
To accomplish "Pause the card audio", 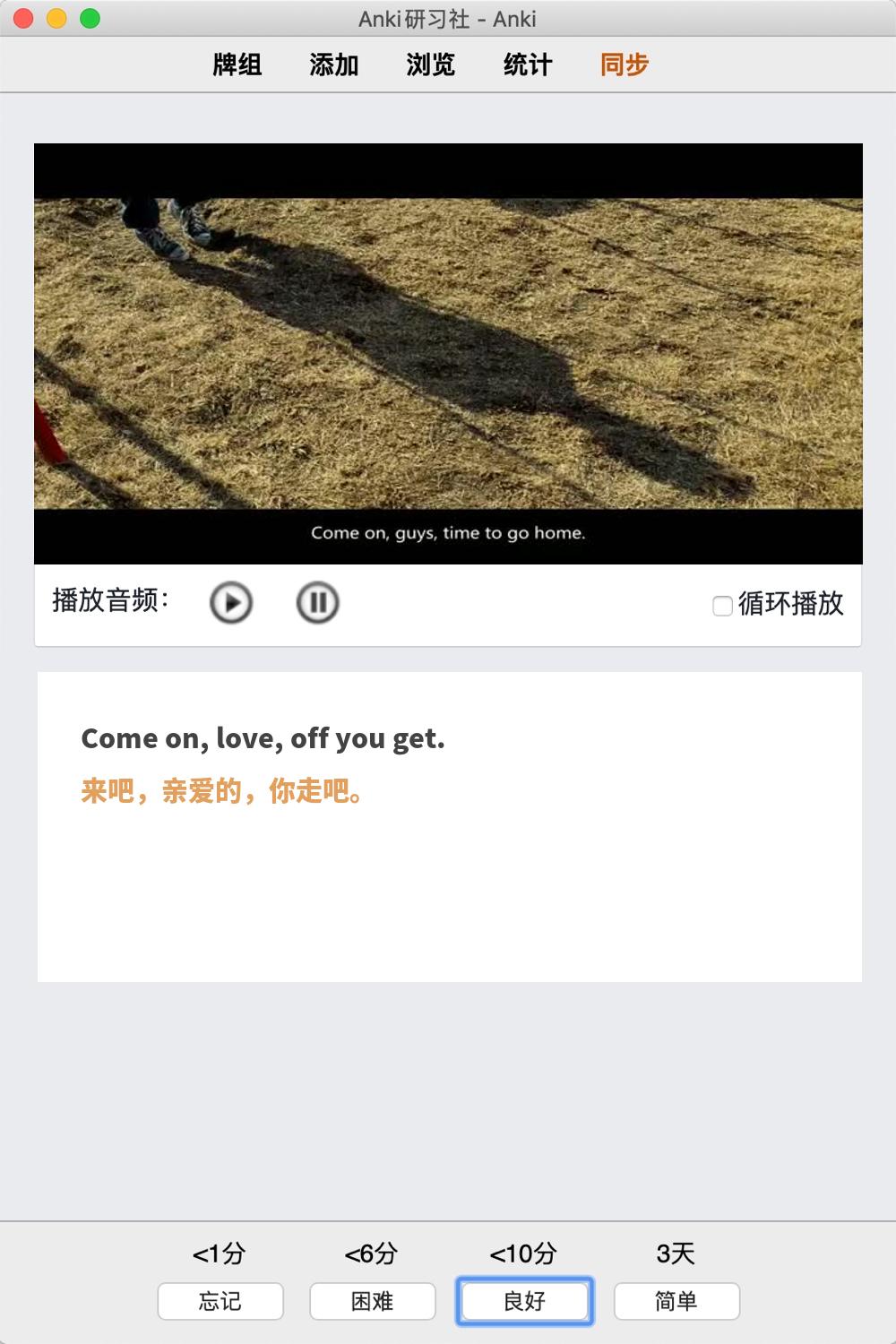I will [317, 602].
